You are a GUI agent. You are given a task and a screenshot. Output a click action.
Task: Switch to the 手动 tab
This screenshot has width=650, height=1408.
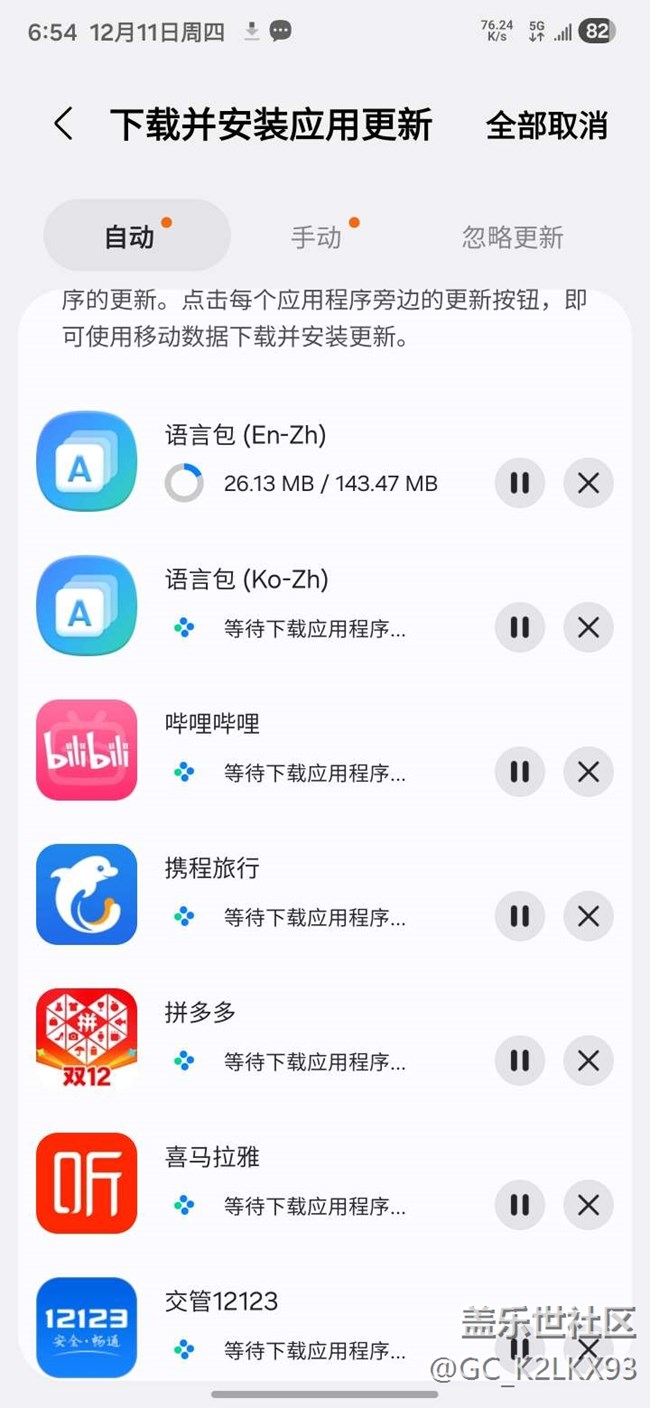tap(316, 237)
